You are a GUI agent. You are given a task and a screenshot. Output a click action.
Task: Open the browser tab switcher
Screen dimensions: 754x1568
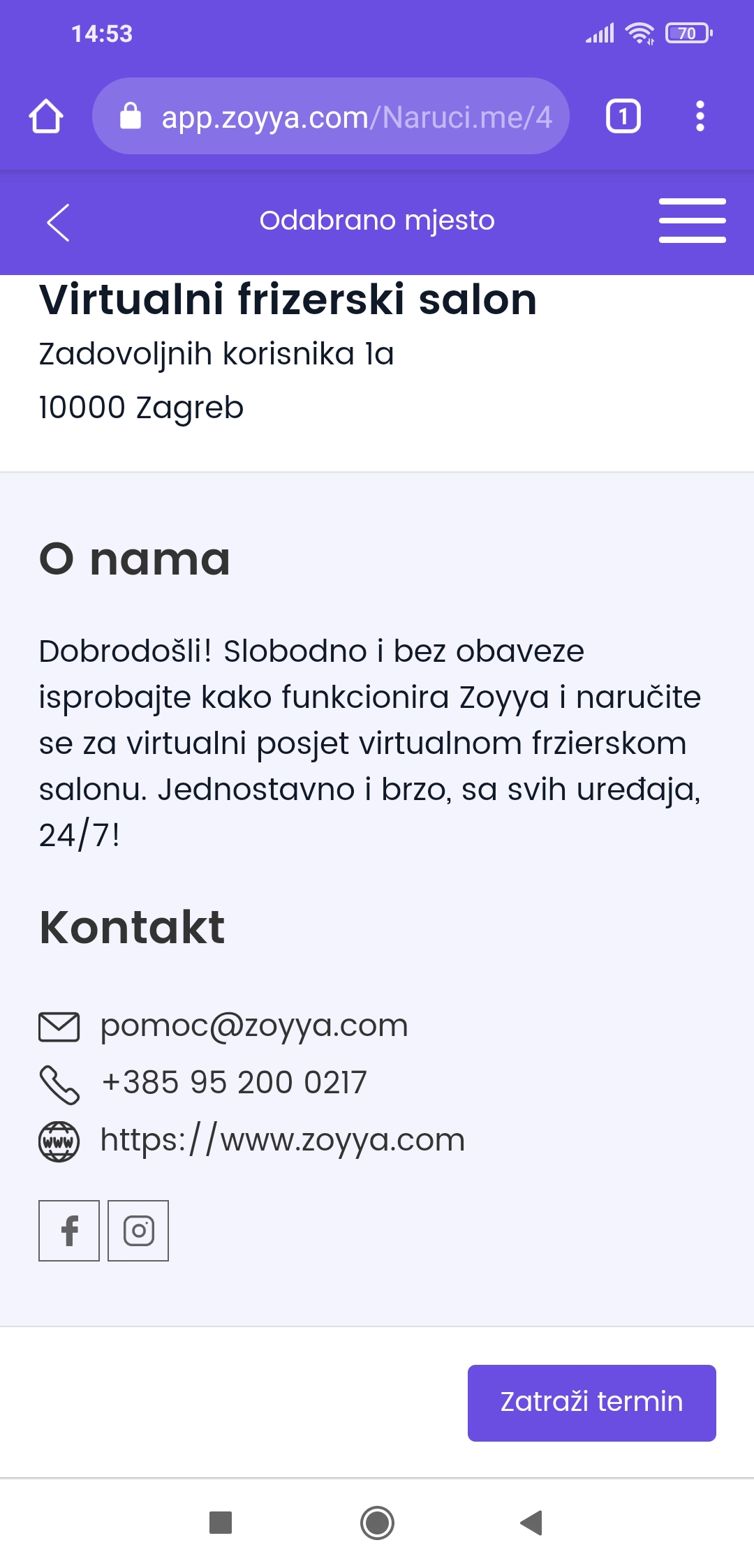(x=623, y=116)
